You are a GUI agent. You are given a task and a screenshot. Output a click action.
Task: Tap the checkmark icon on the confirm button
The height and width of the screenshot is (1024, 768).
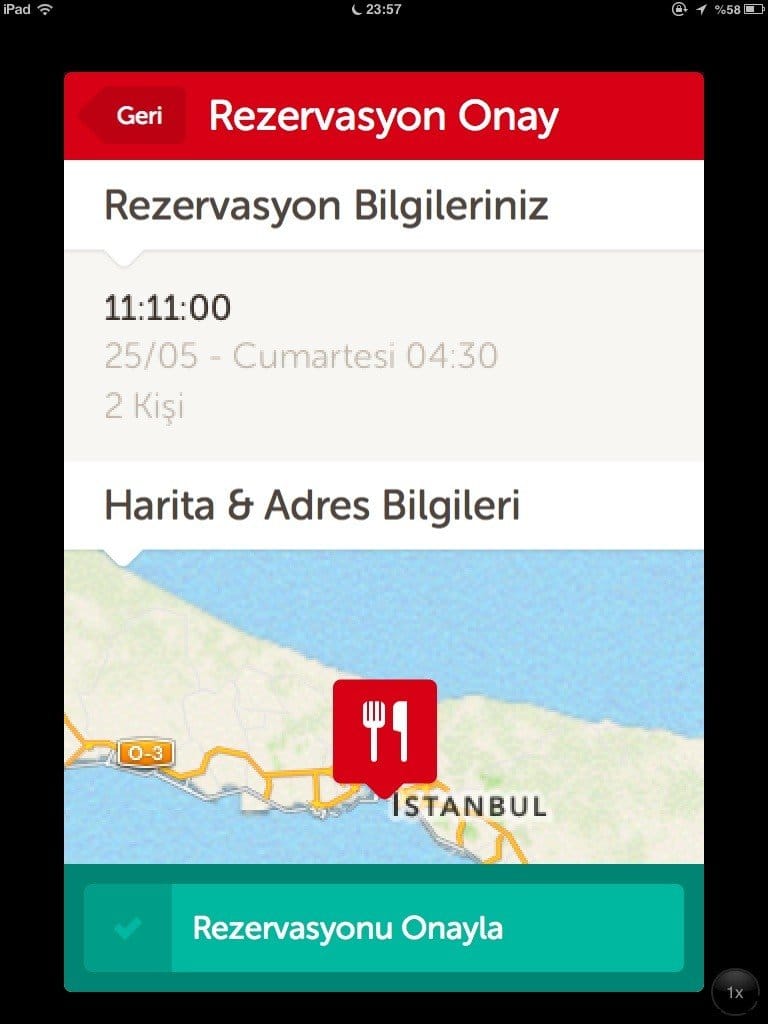126,929
